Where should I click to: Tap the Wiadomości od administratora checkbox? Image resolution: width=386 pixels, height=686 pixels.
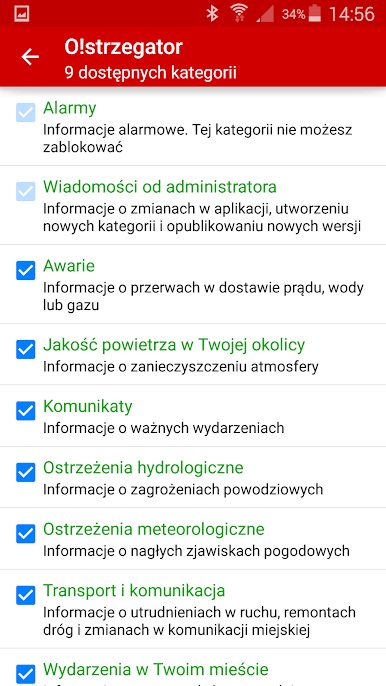click(x=25, y=191)
